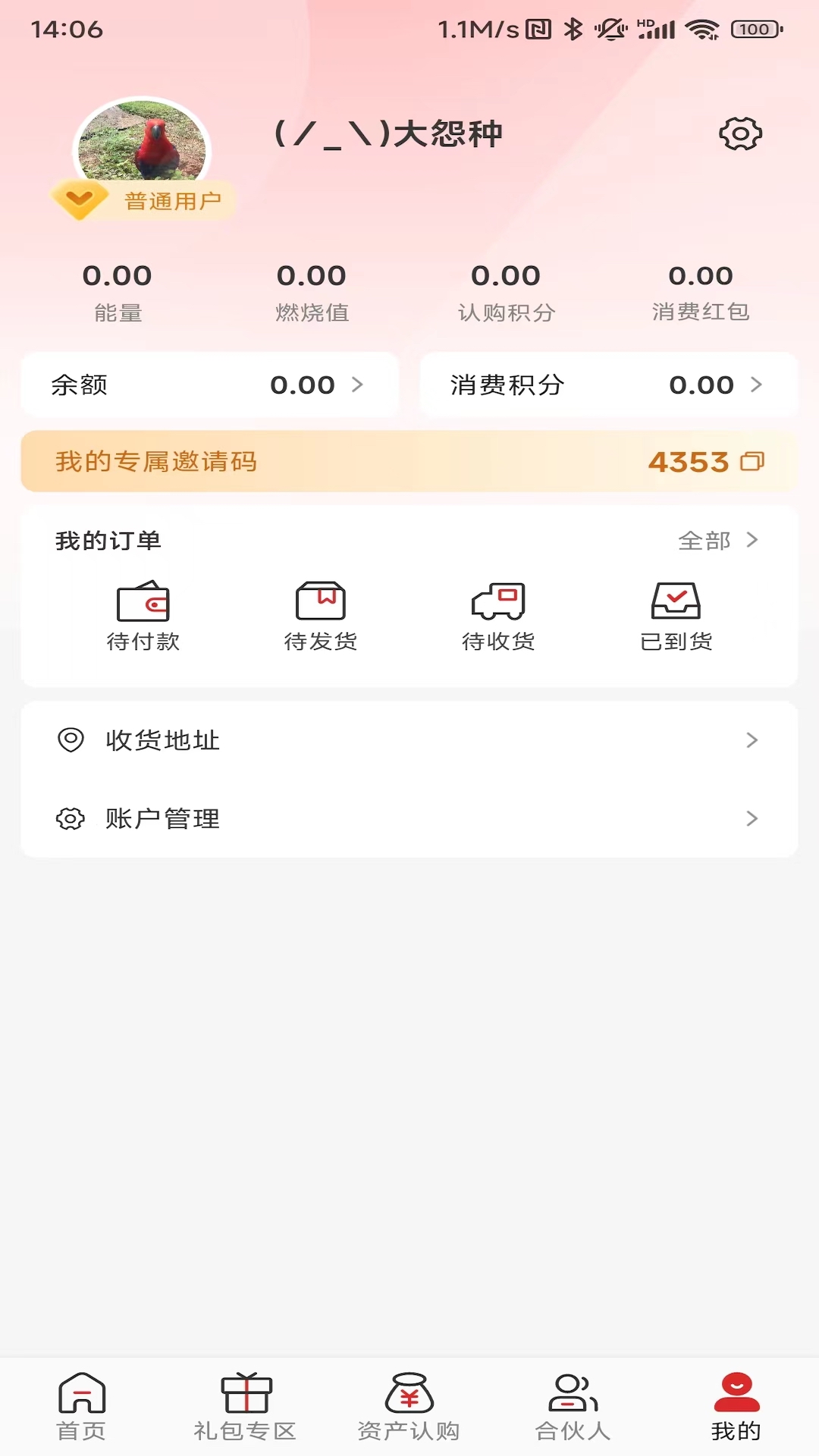
Task: Switch to the 礼包专区 tab
Action: click(x=245, y=1407)
